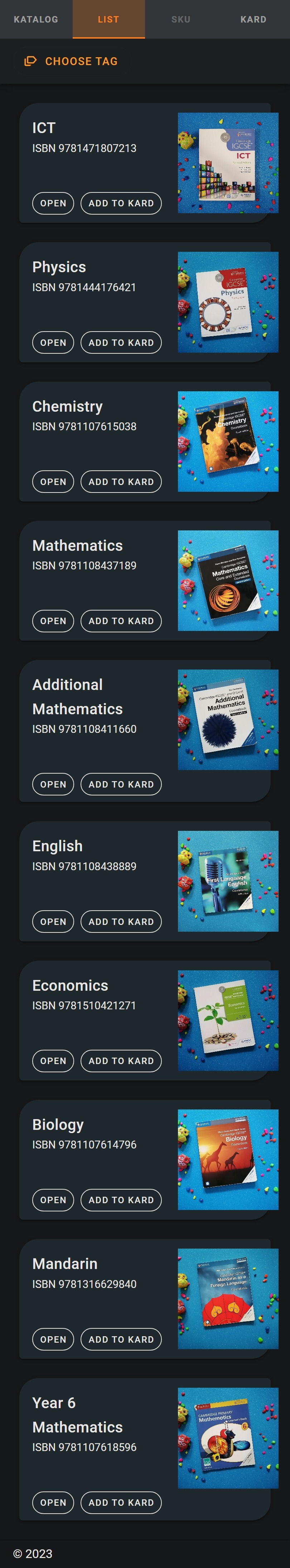View the Biology book cover image
Viewport: 290px width, 1568px height.
coord(228,1159)
